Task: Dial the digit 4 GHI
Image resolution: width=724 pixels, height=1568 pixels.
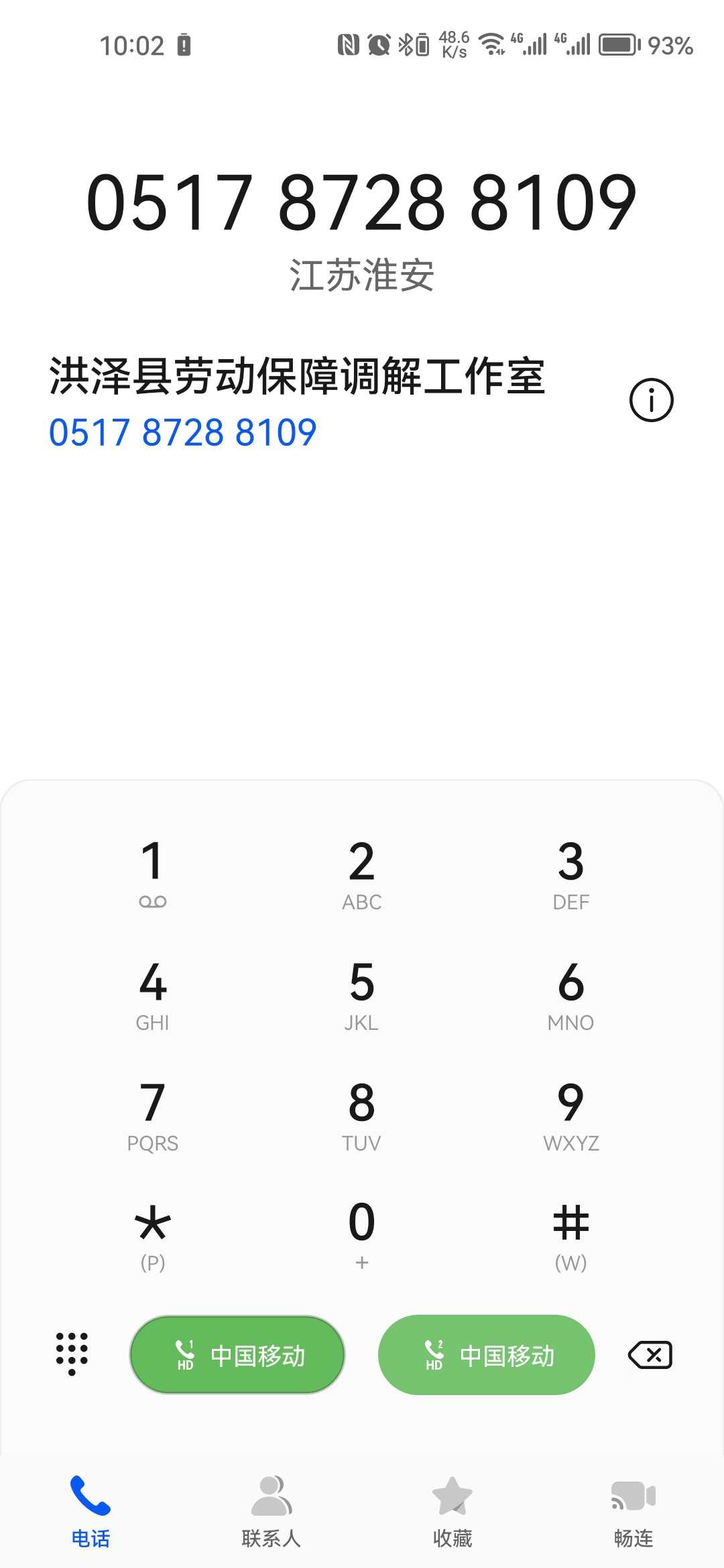Action: point(153,994)
